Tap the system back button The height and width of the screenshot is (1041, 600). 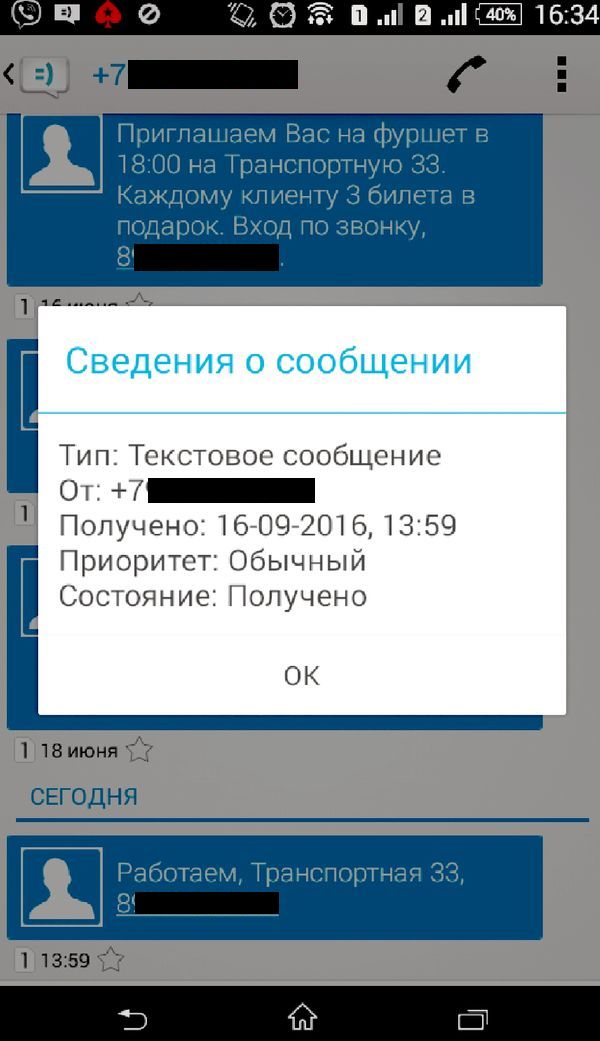[132, 1018]
